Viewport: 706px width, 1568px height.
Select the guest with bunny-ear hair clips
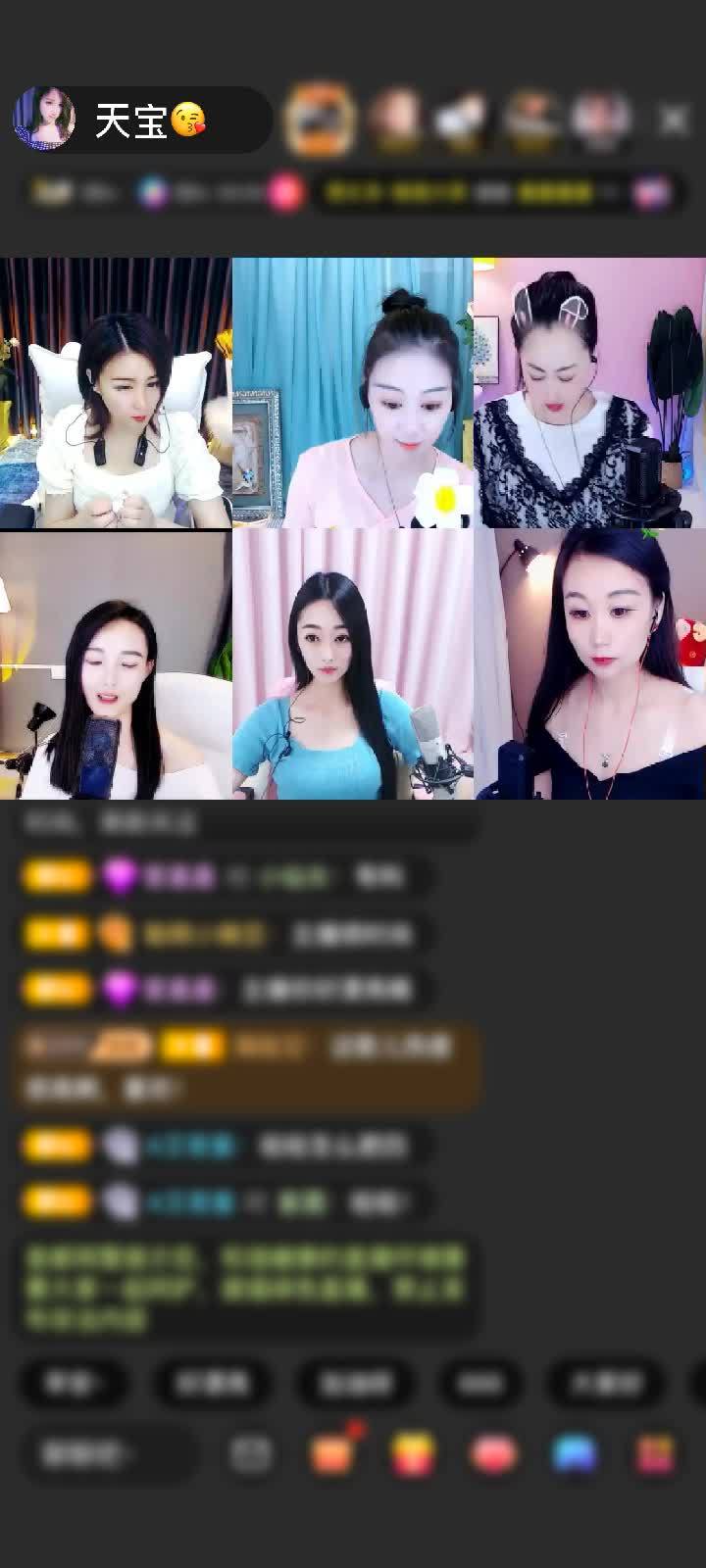(589, 393)
